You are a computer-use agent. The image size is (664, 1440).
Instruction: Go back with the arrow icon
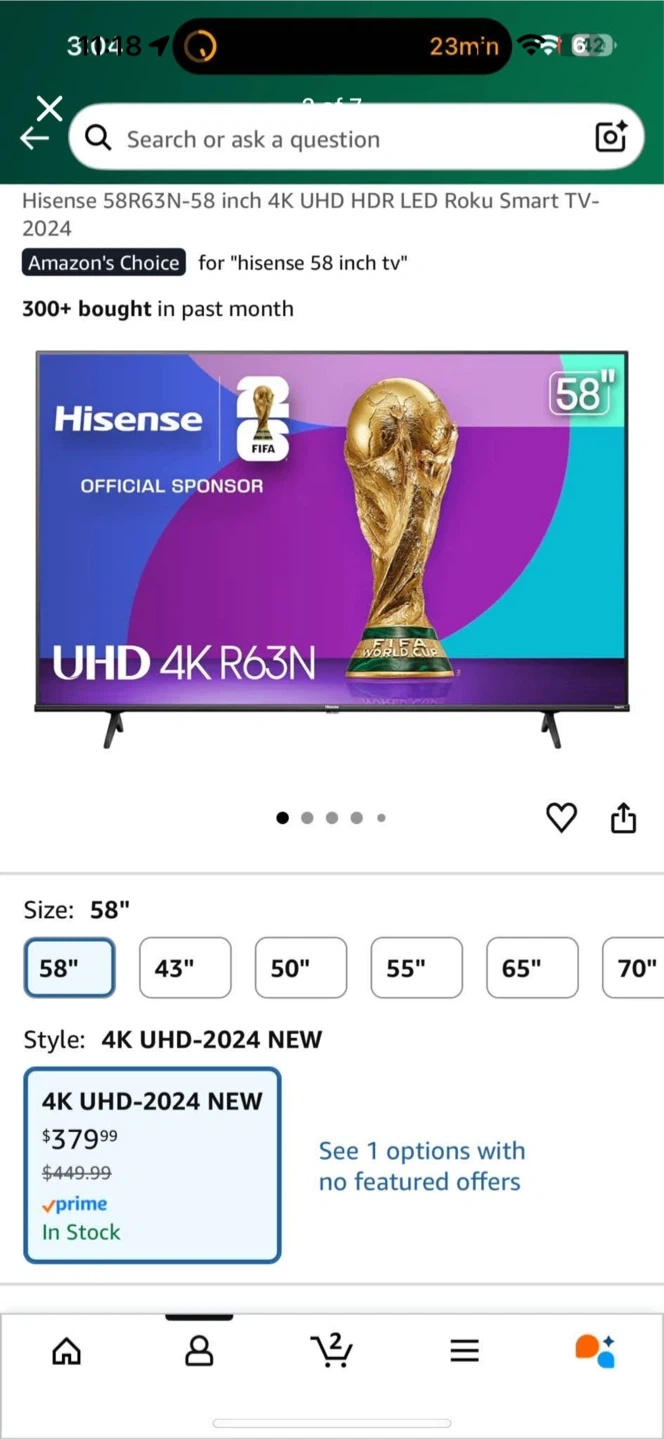(x=34, y=140)
